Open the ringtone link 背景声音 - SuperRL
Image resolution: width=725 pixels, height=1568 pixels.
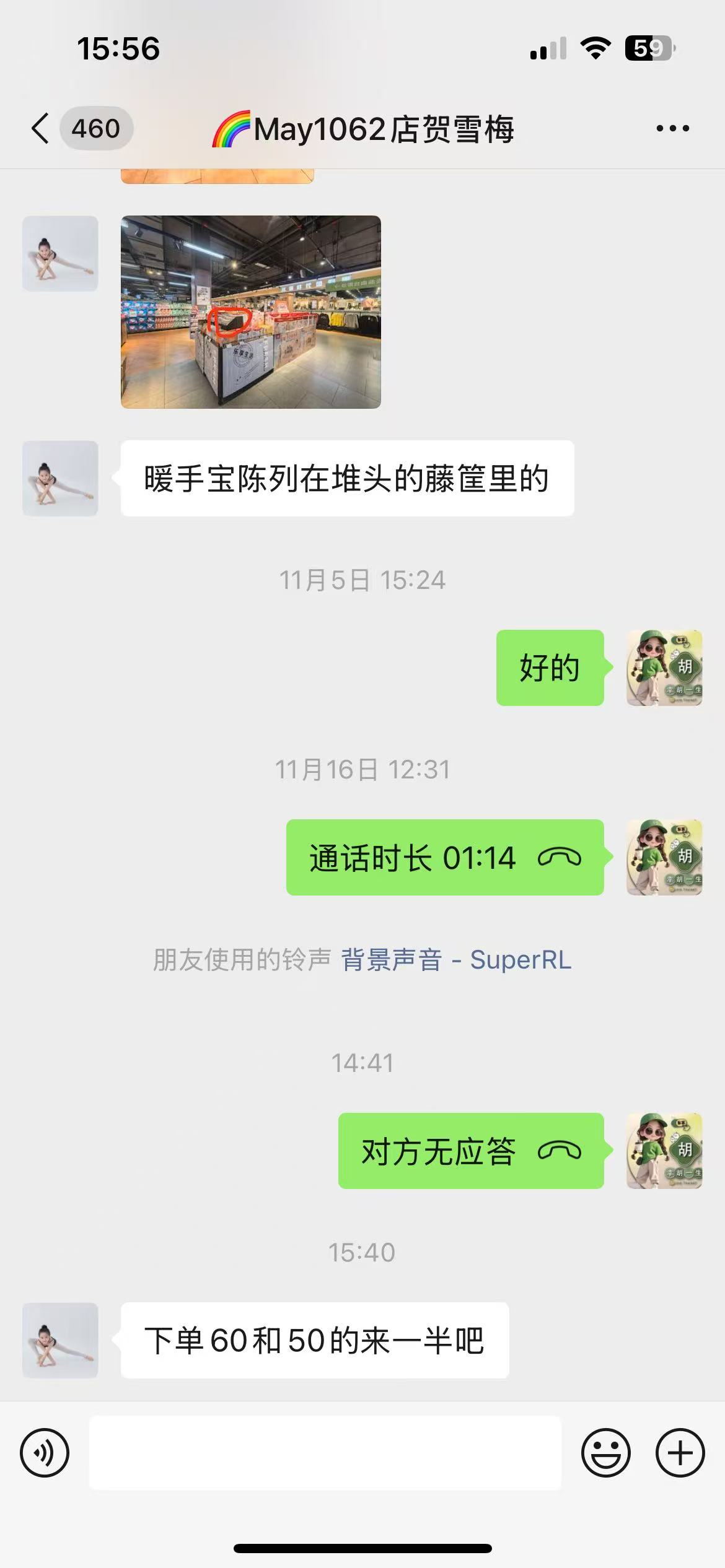456,960
